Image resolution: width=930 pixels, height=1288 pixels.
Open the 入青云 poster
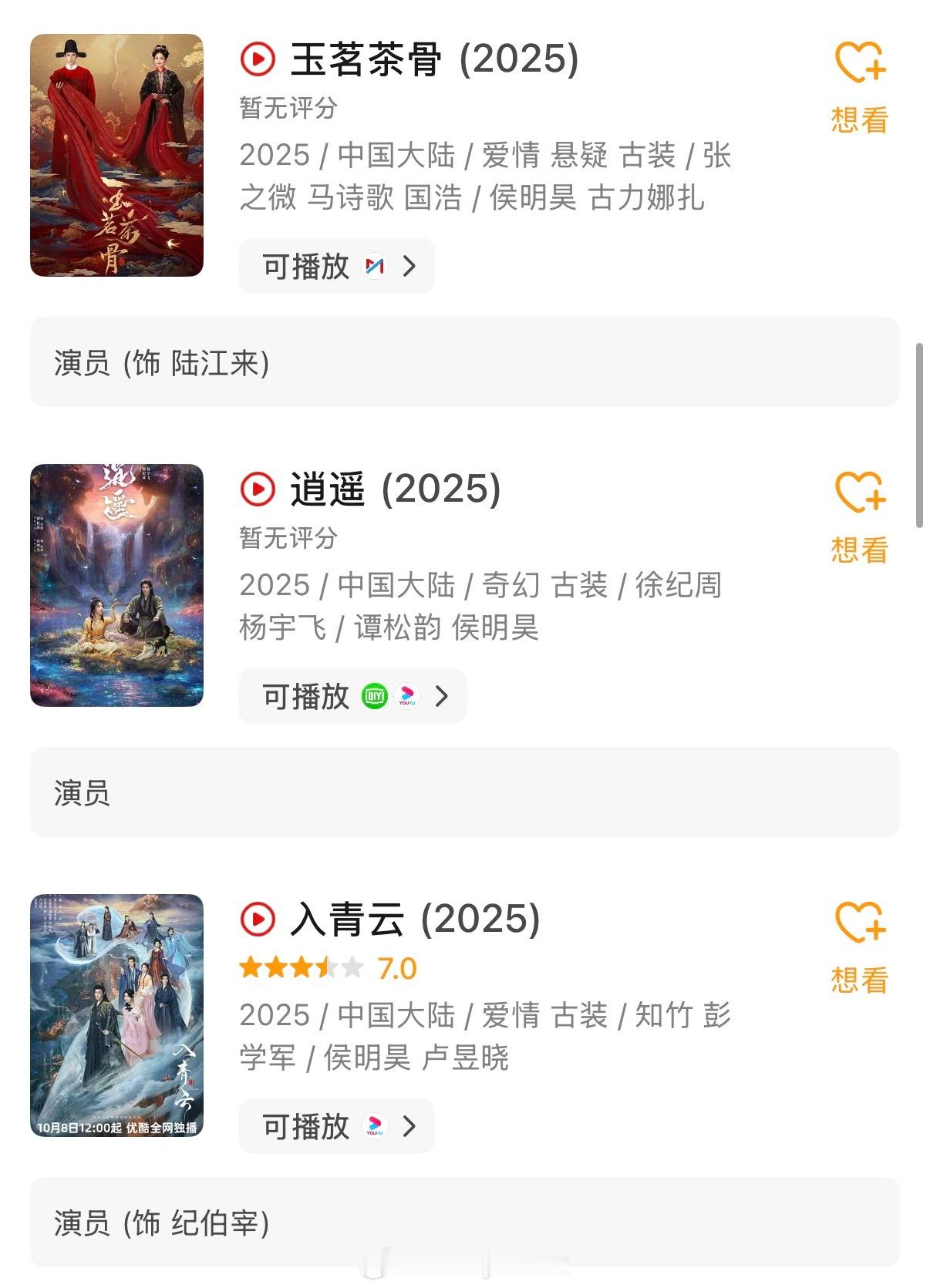(x=116, y=1015)
